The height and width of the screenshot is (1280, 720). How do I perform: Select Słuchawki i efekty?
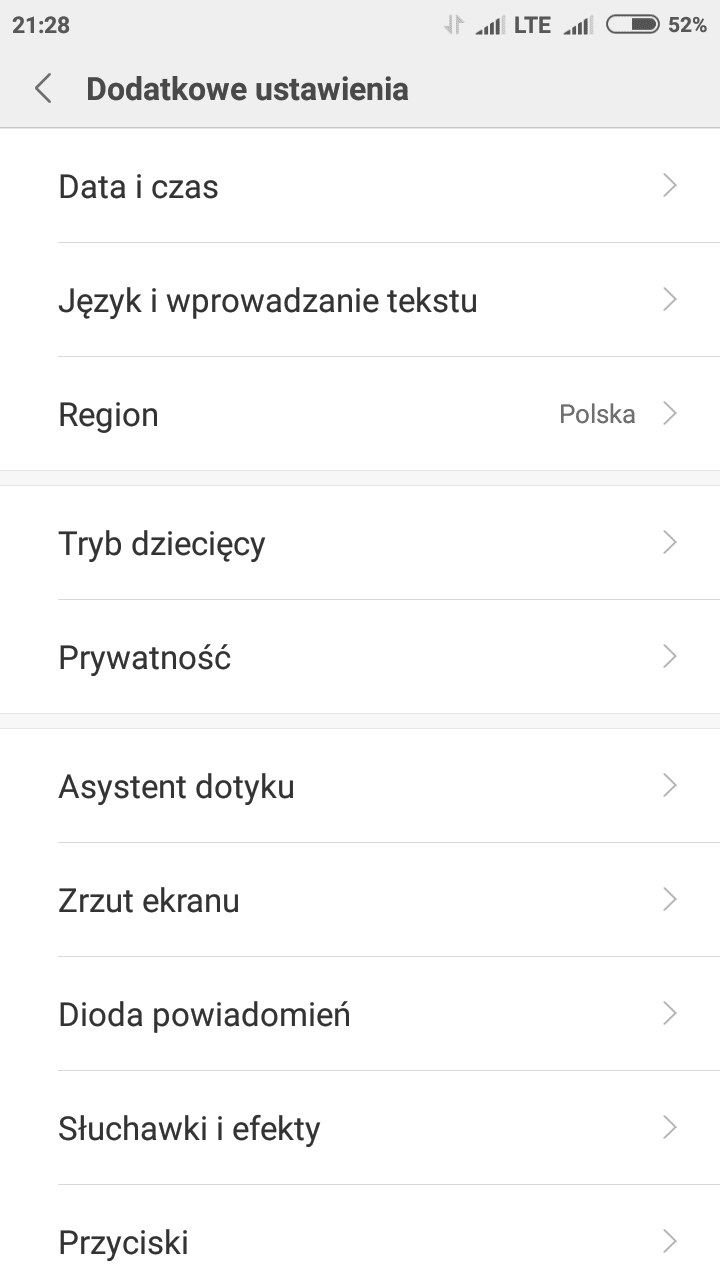click(360, 1128)
